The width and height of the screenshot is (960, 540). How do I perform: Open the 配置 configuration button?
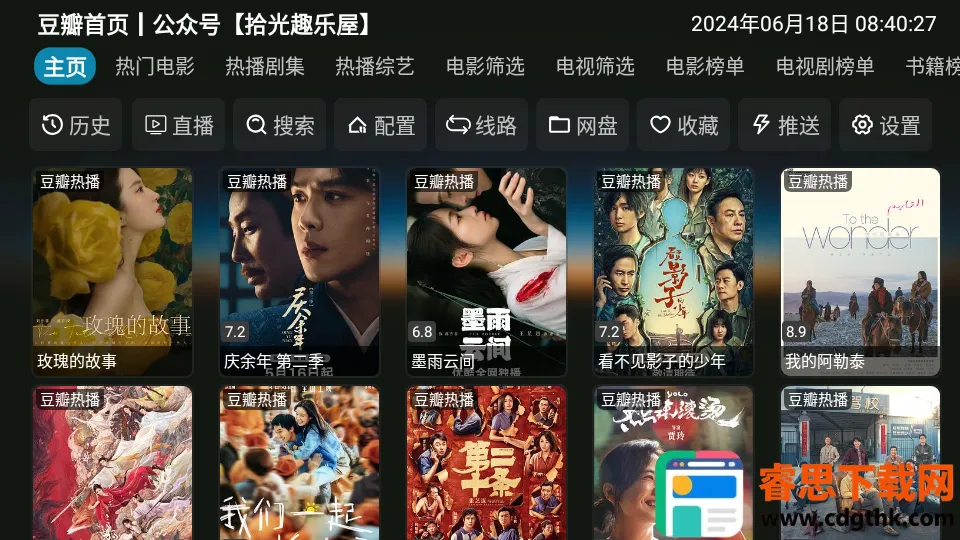point(381,125)
